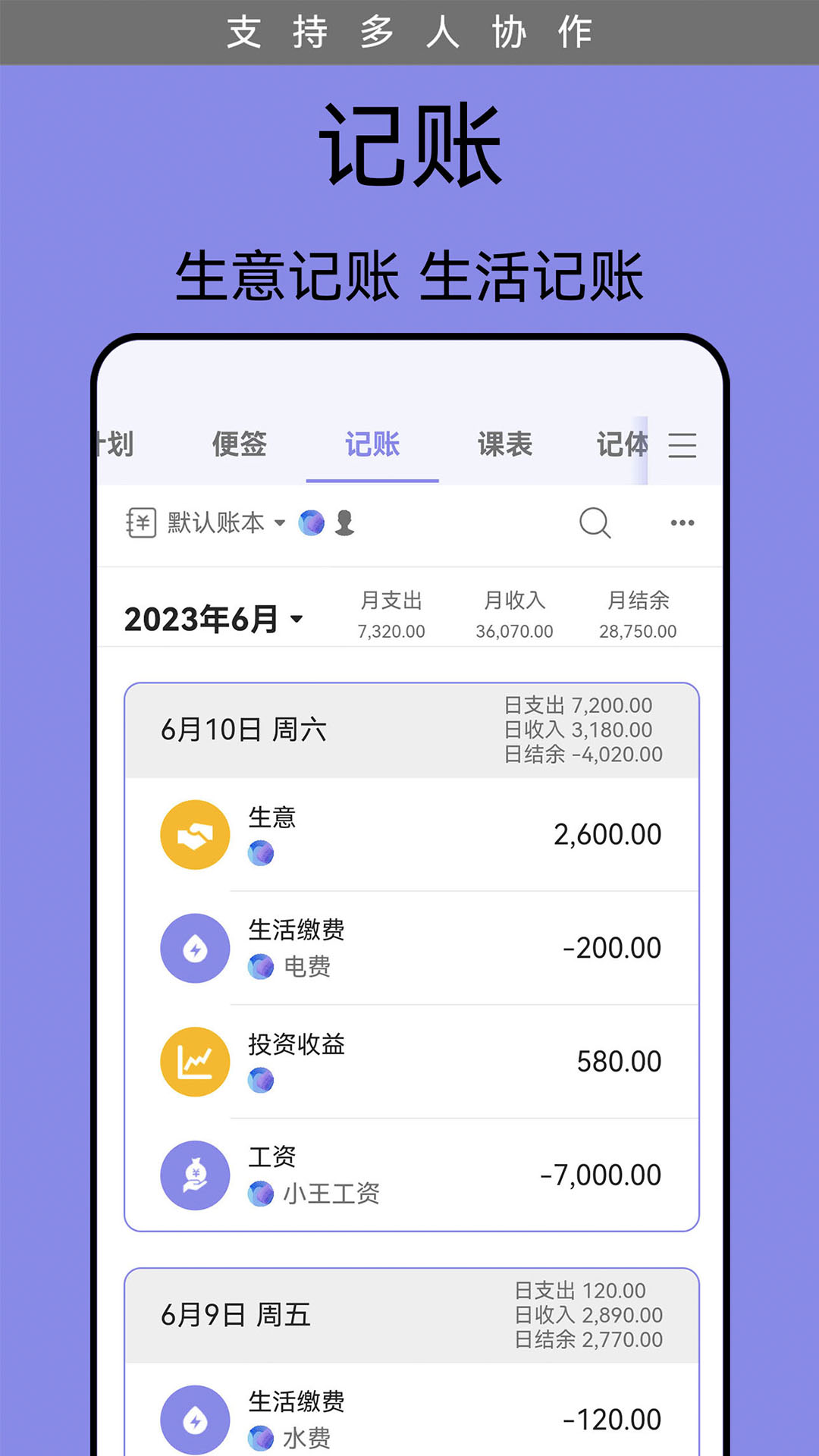
Task: Click the purple avatar on 投资收益 entry
Action: pos(261,1081)
